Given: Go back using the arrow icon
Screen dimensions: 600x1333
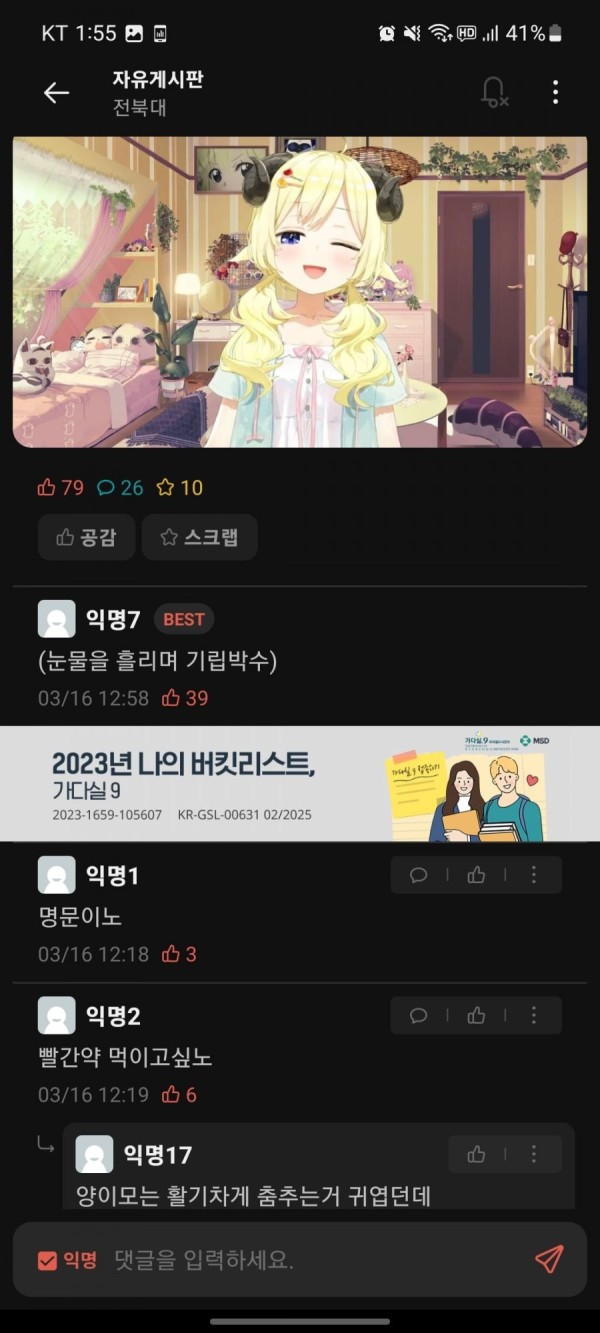Looking at the screenshot, I should pos(56,93).
